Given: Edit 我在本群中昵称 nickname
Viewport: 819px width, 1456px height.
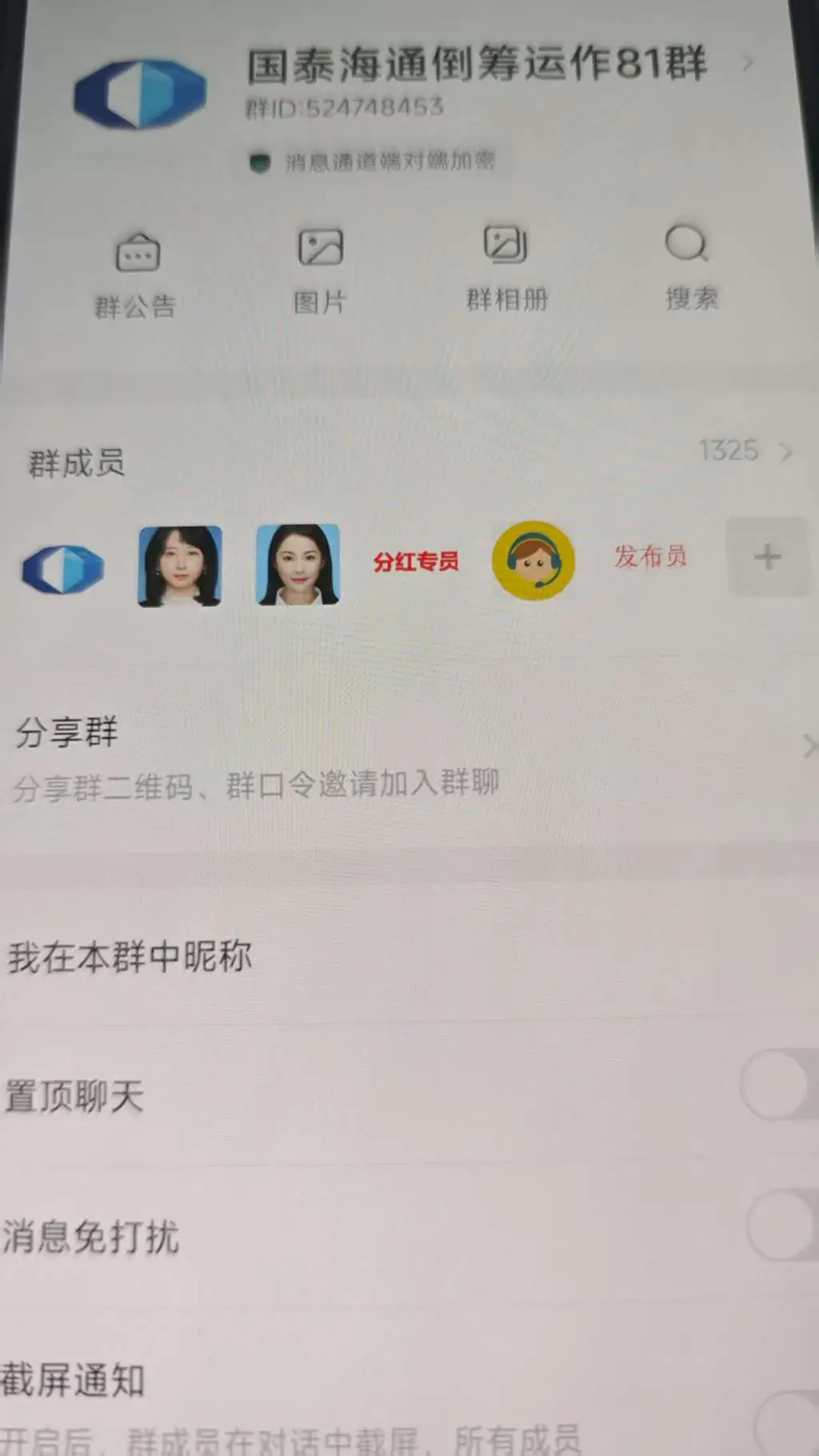Looking at the screenshot, I should tap(400, 957).
